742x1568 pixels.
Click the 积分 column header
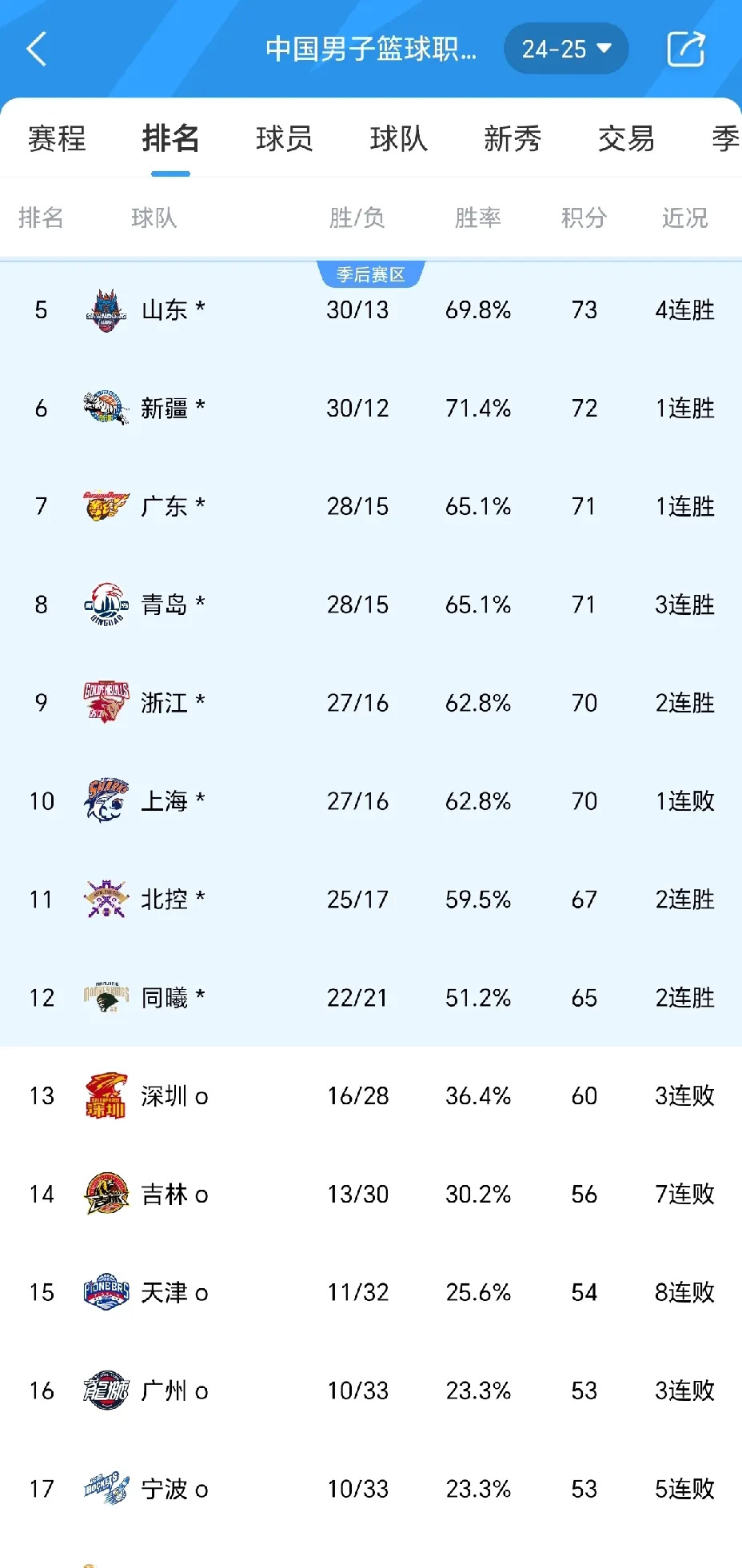pos(584,217)
